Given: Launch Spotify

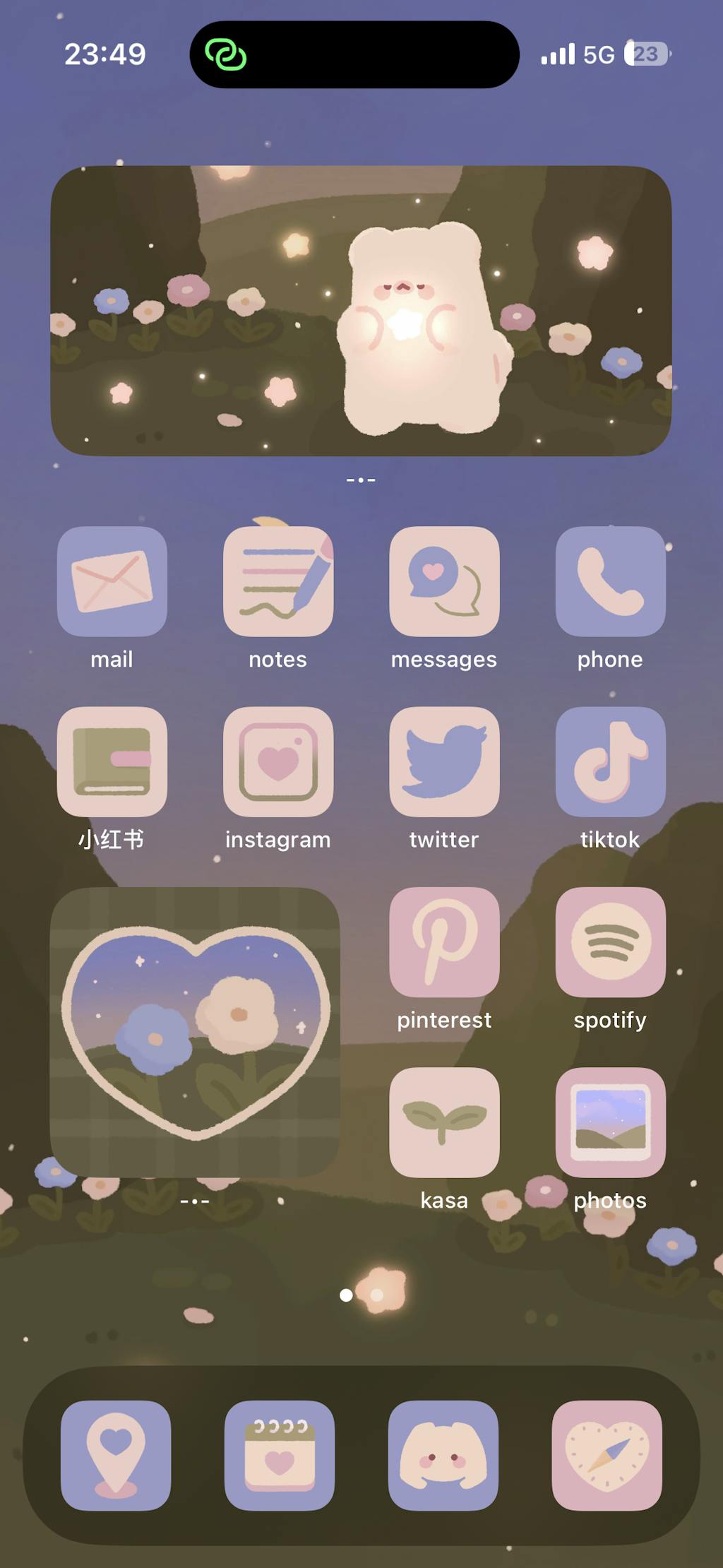Looking at the screenshot, I should tap(610, 942).
